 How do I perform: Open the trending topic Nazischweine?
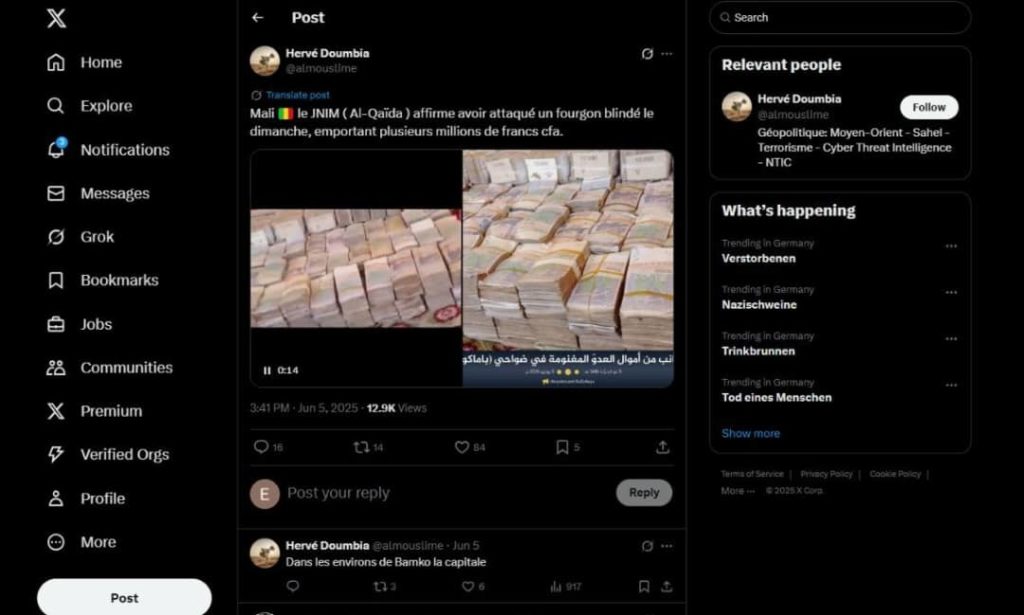coord(759,305)
